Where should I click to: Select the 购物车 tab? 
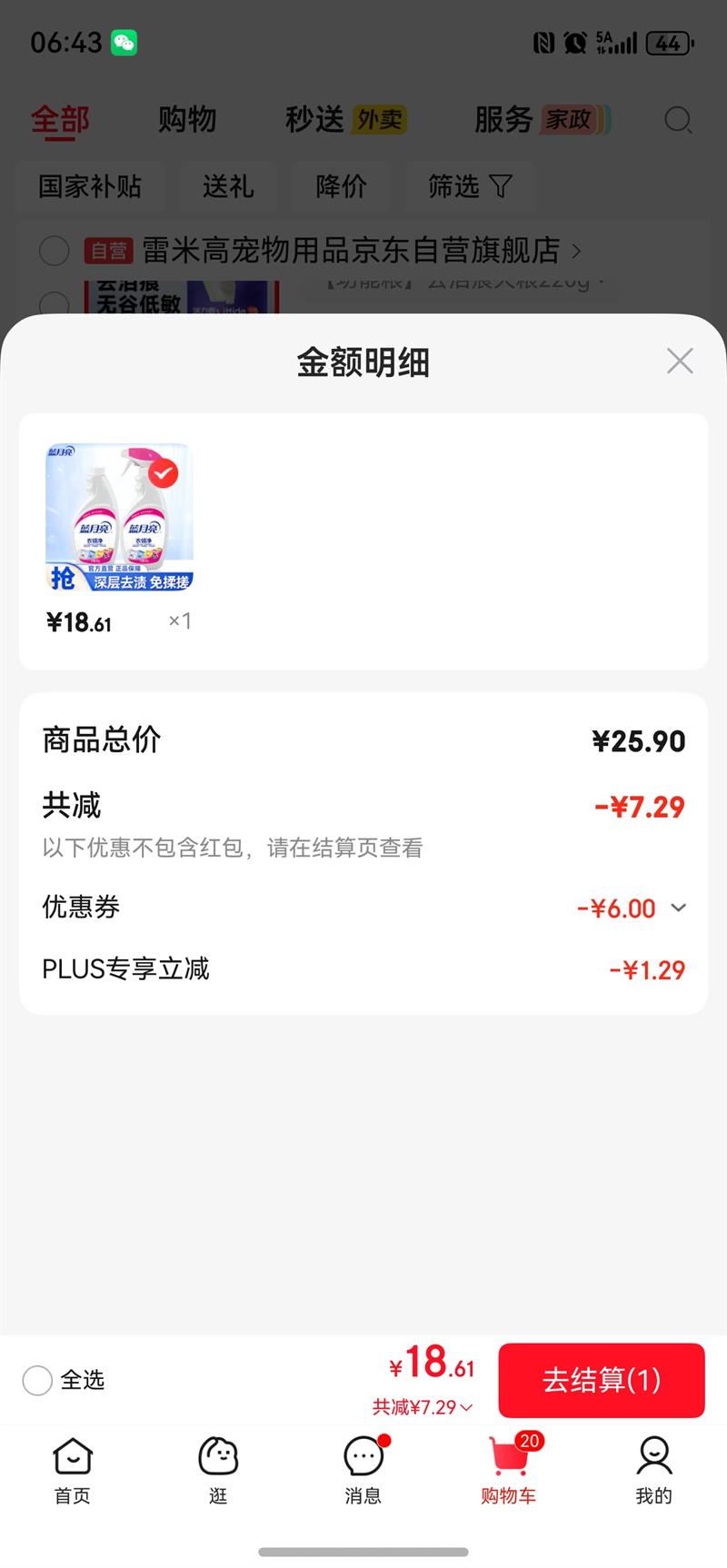point(509,1470)
